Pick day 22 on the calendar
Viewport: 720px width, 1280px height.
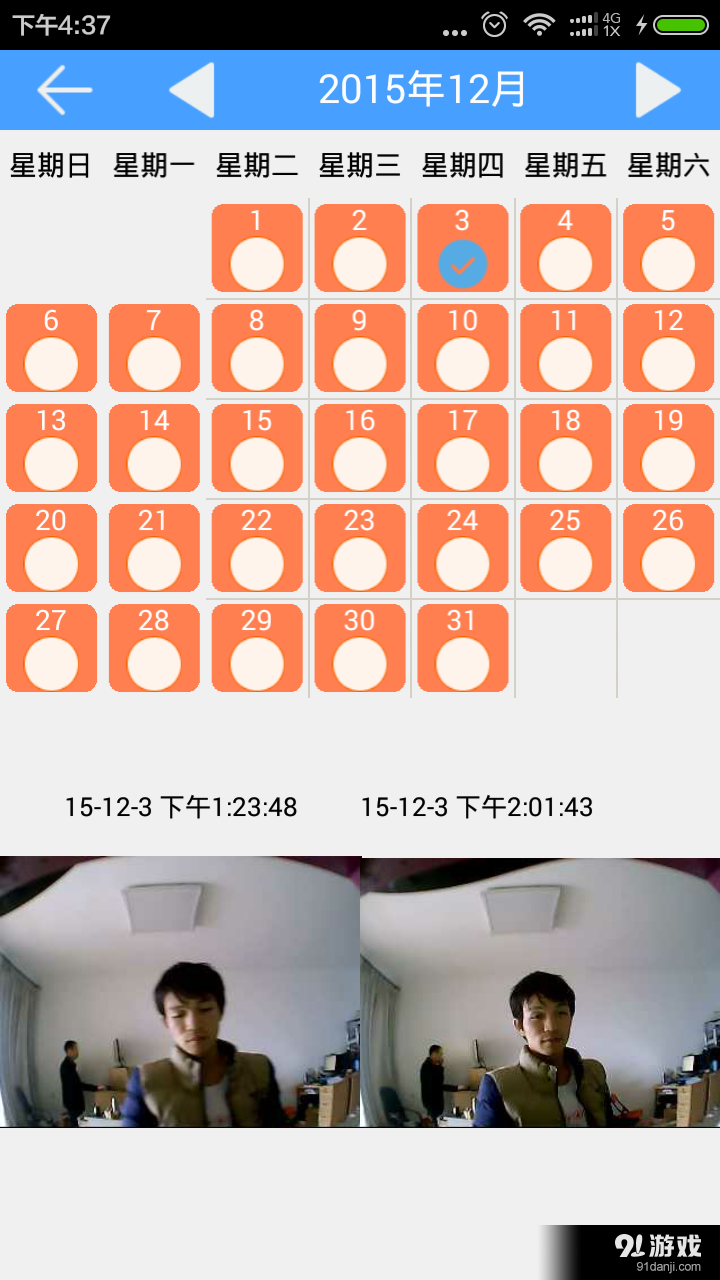[x=257, y=548]
